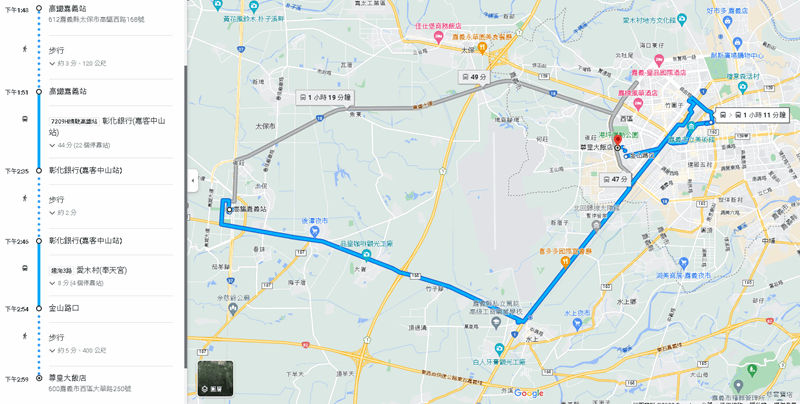Select the 49 分 route label on map
This screenshot has width=800, height=404.
472,77
